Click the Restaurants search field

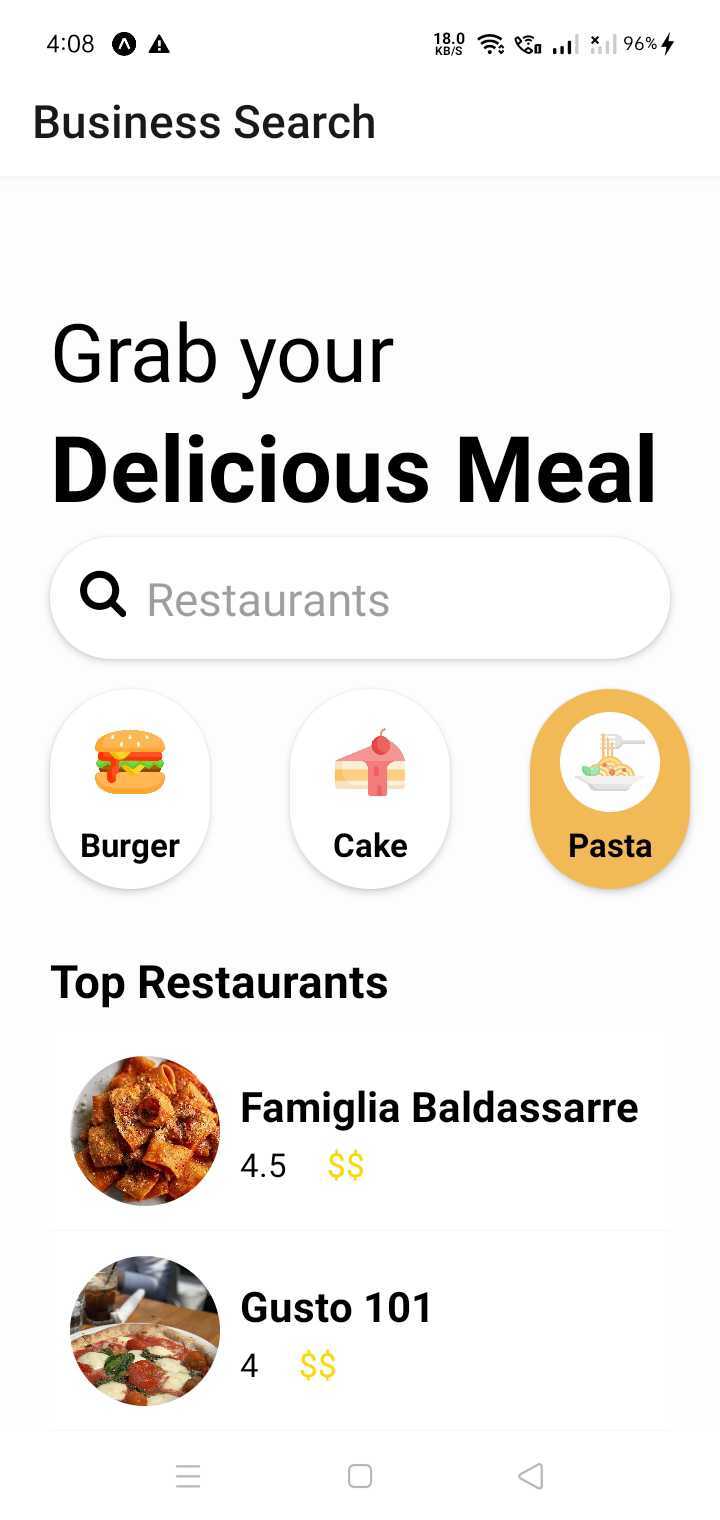pyautogui.click(x=360, y=597)
